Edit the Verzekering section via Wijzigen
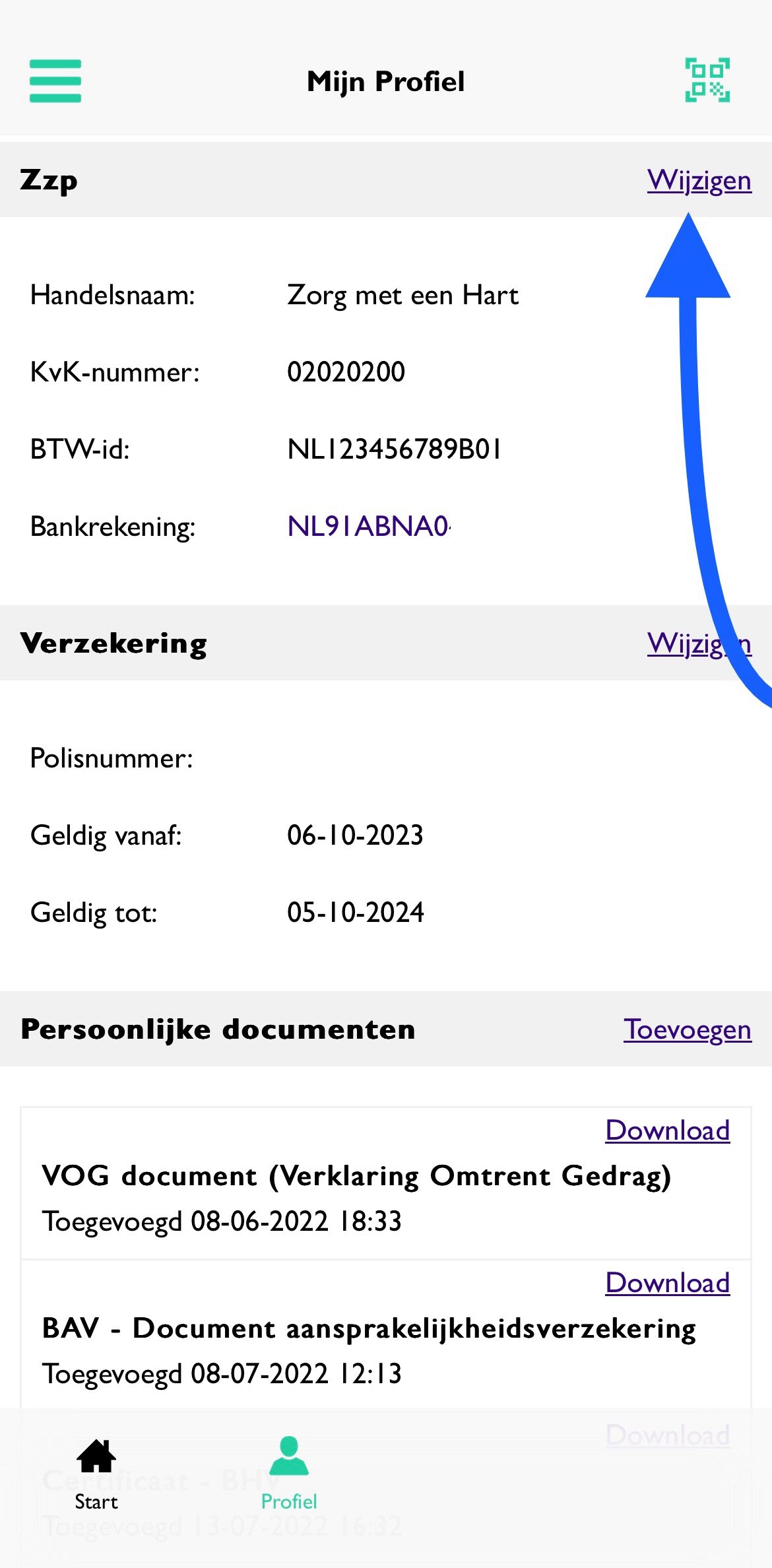This screenshot has width=772, height=1568. pyautogui.click(x=699, y=643)
